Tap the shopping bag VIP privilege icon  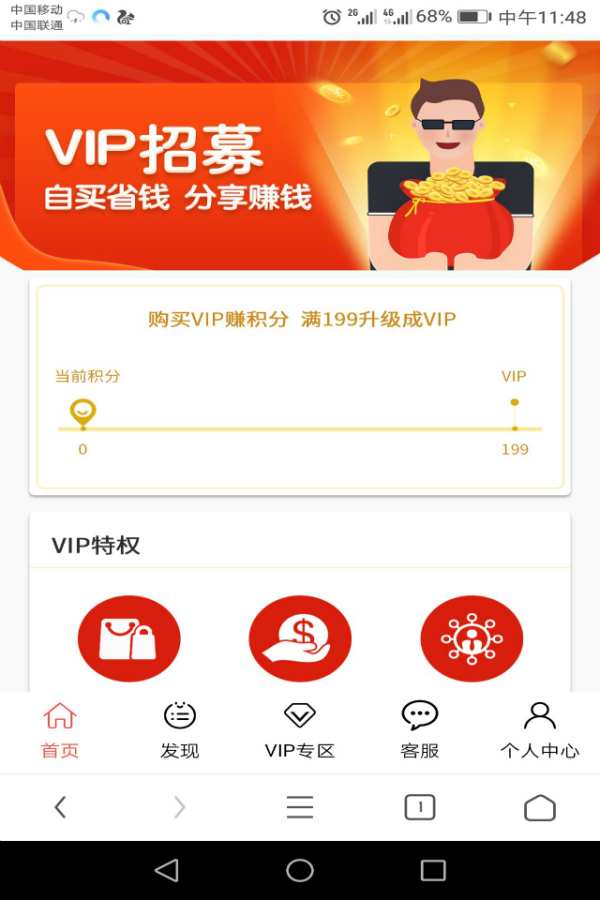[x=129, y=638]
